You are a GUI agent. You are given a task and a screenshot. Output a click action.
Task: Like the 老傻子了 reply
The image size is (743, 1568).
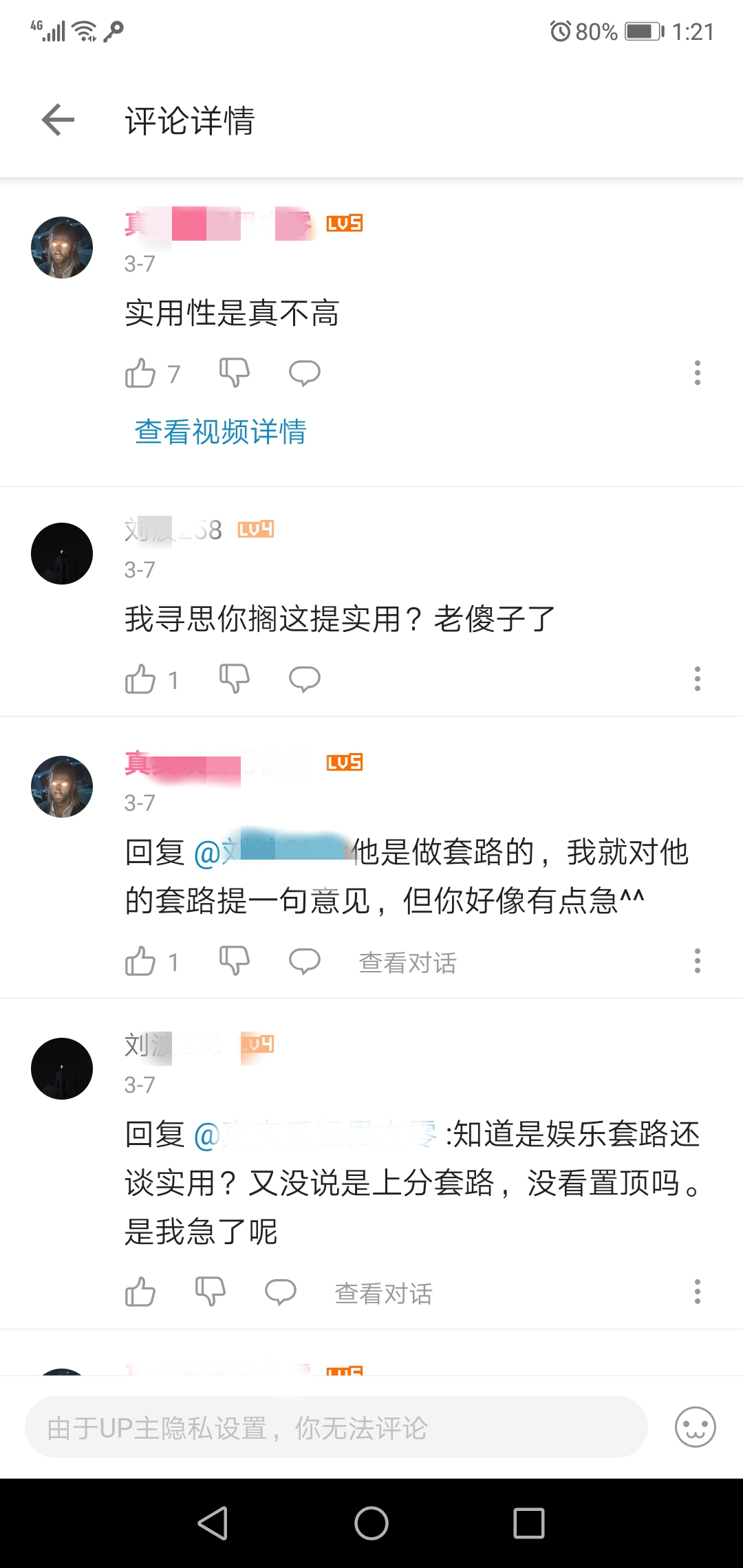point(140,679)
